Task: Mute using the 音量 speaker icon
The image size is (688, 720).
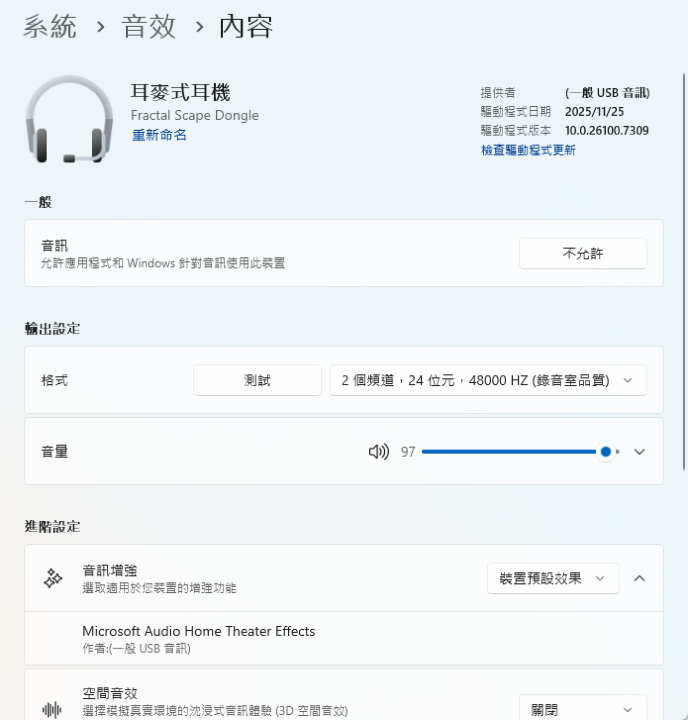Action: [x=379, y=452]
